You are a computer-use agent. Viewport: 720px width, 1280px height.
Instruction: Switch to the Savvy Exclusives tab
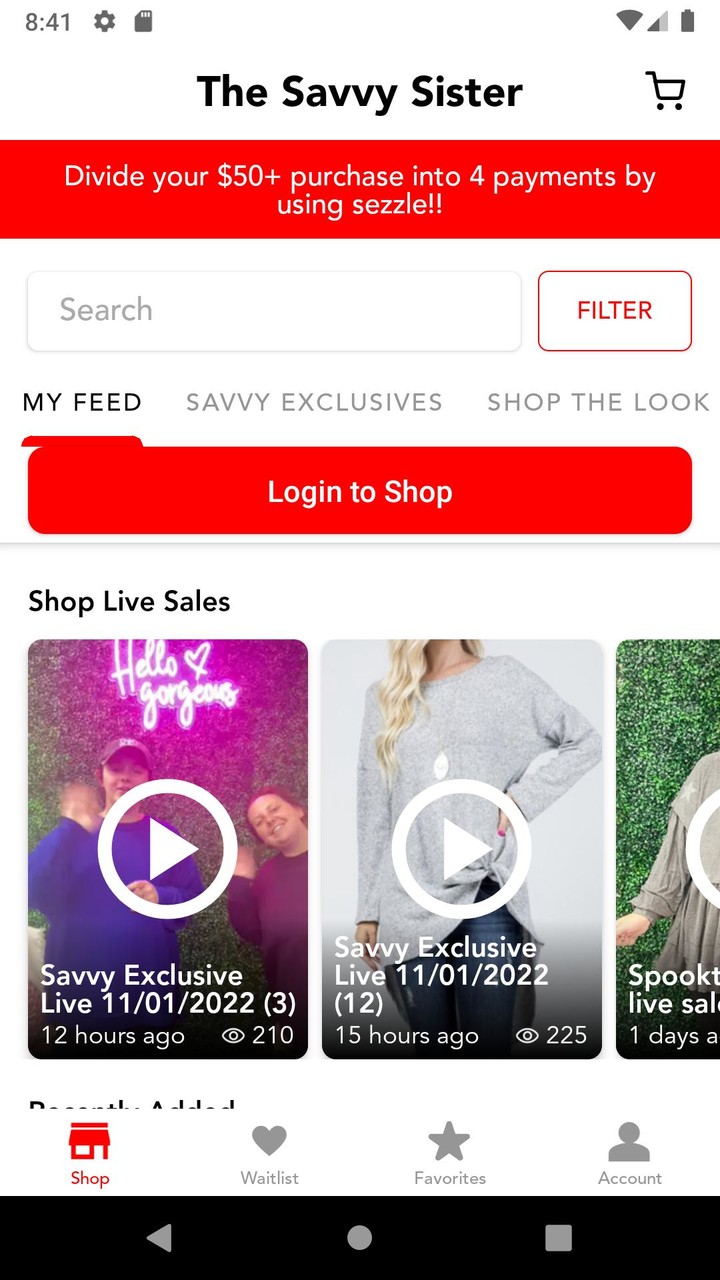[x=314, y=402]
